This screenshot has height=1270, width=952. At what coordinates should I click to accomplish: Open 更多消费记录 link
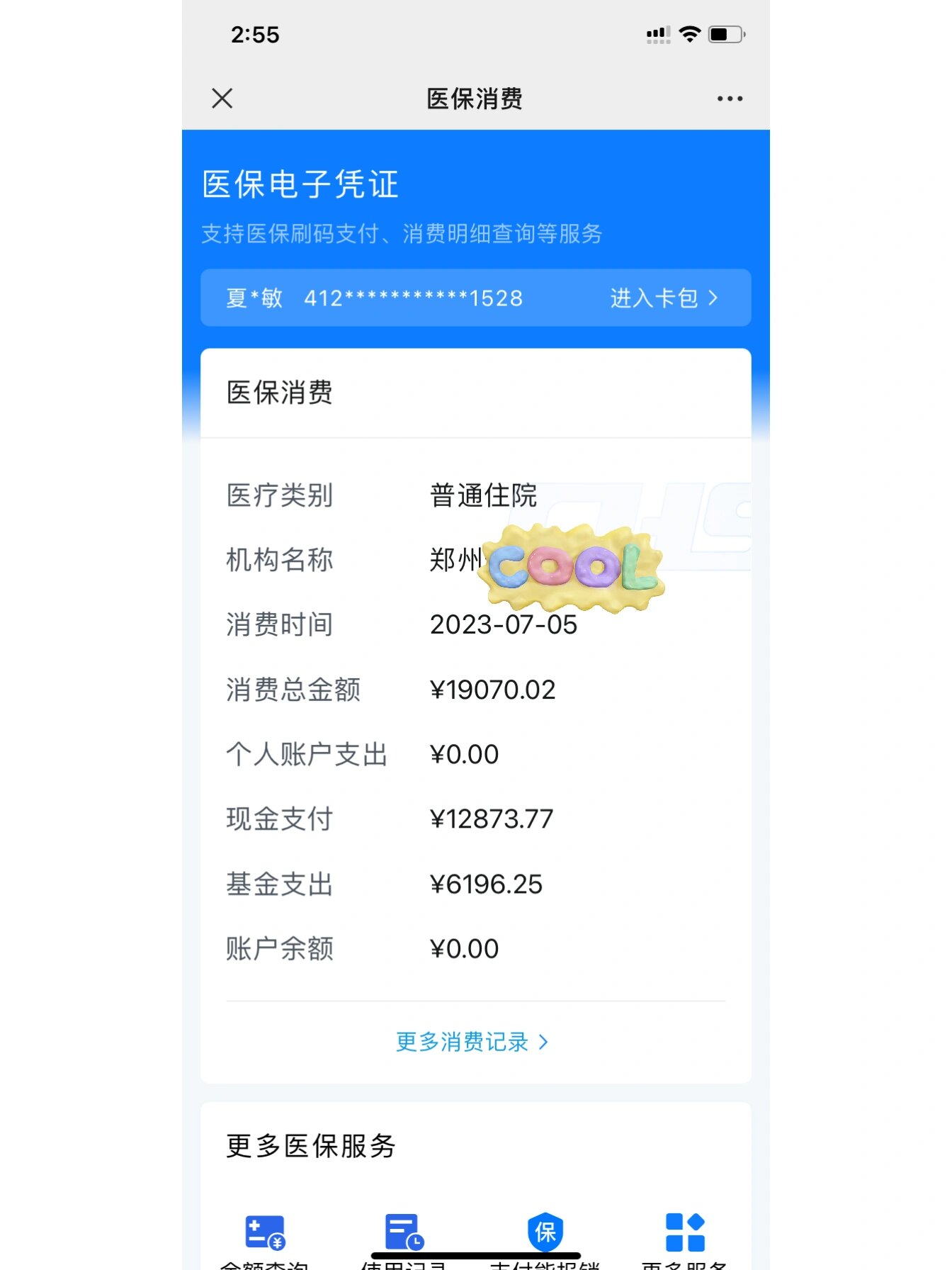click(x=472, y=1042)
